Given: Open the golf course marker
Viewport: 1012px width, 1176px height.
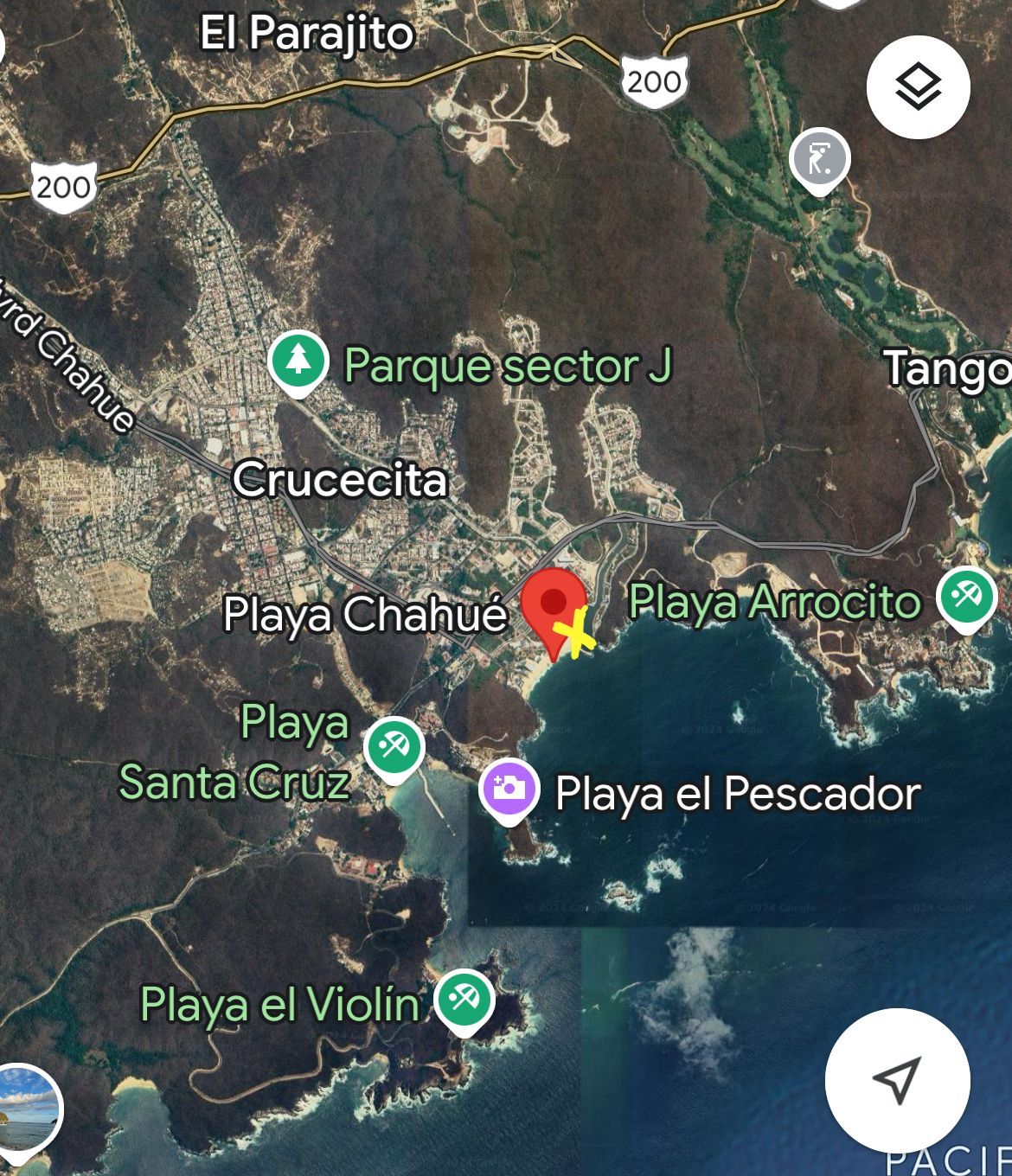Looking at the screenshot, I should (819, 161).
